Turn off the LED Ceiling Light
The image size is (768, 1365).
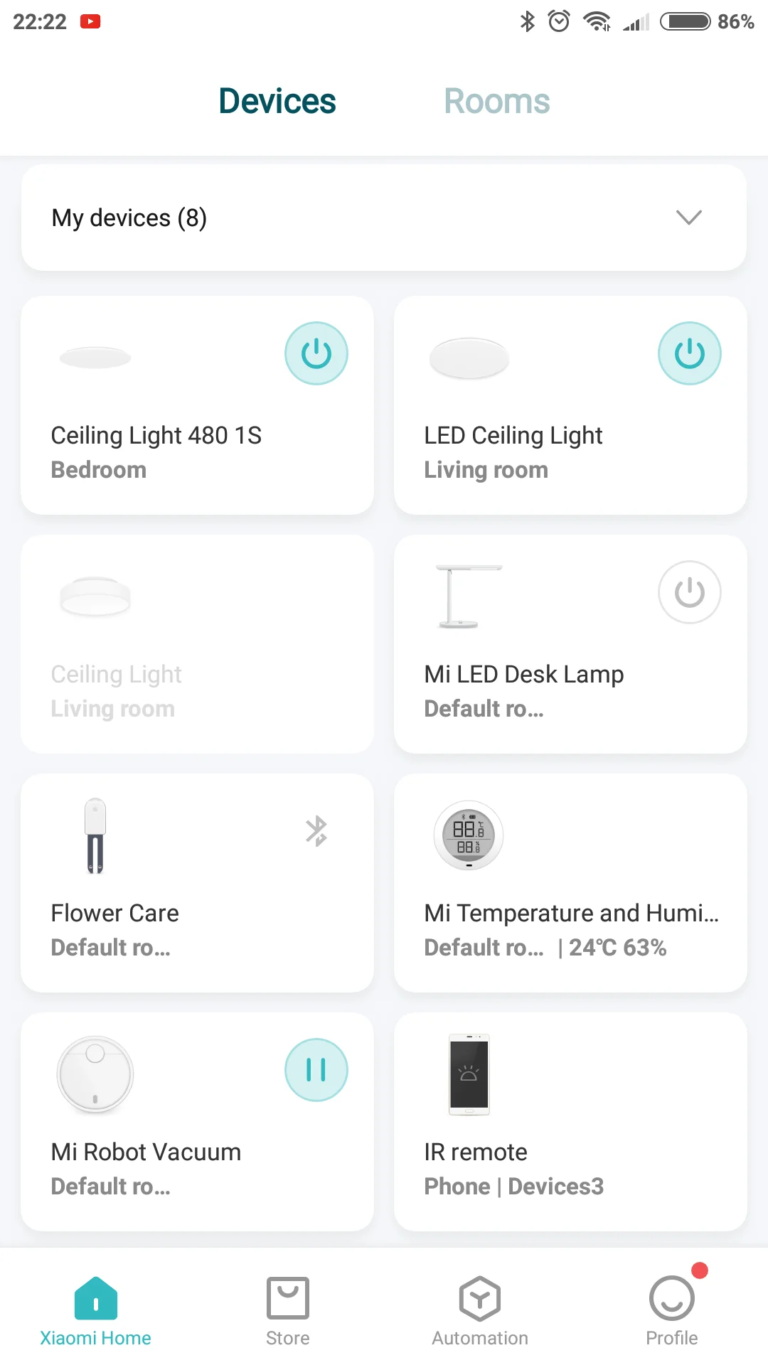689,353
